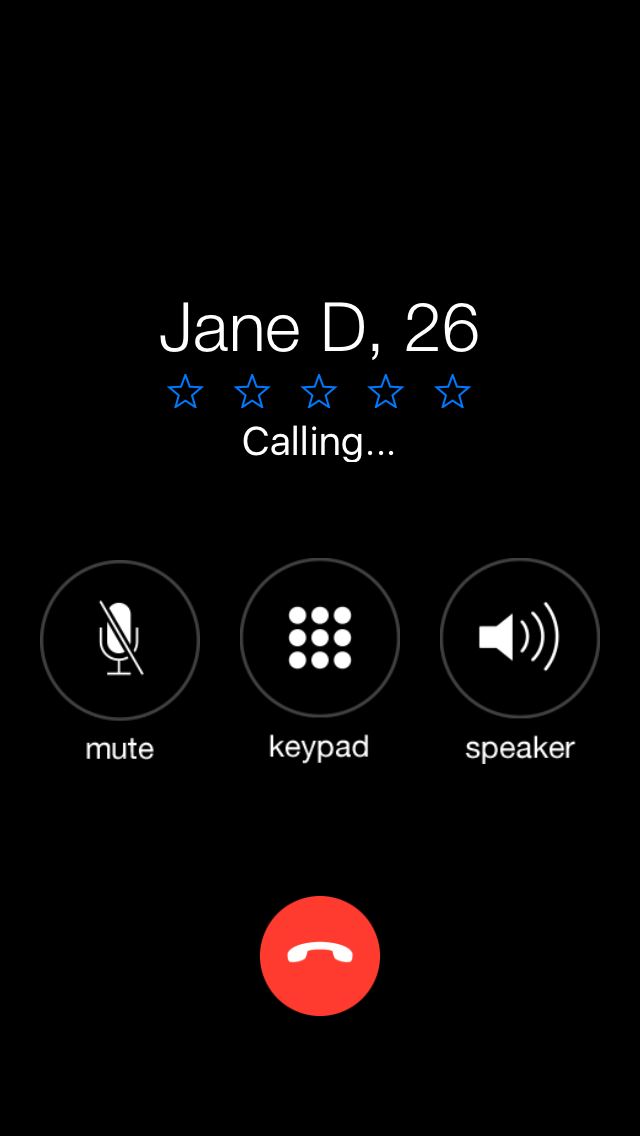
Task: Give Jane D five stars
Action: tap(452, 391)
